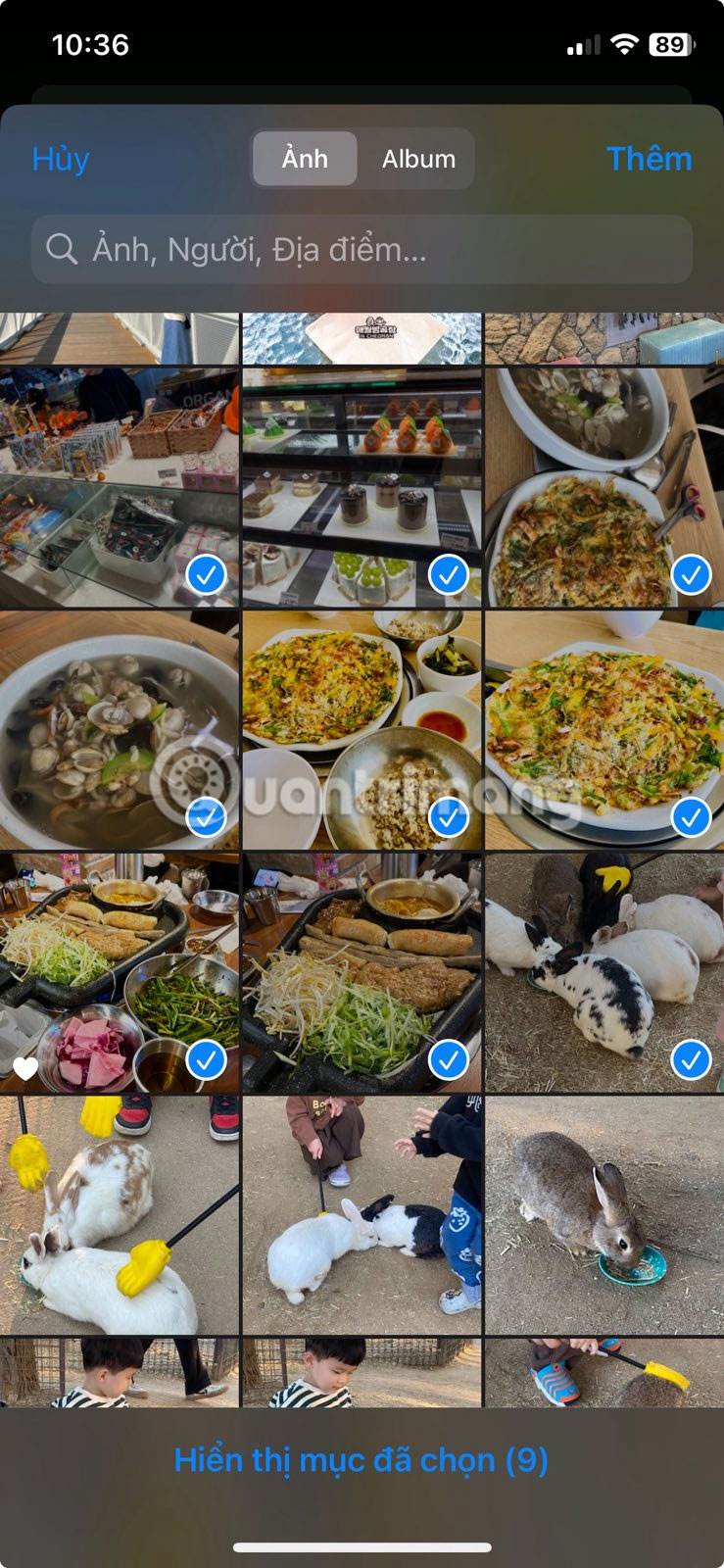Deselect the soup and pancake on table photo
Viewport: 724px width, 1568px height.
click(603, 487)
